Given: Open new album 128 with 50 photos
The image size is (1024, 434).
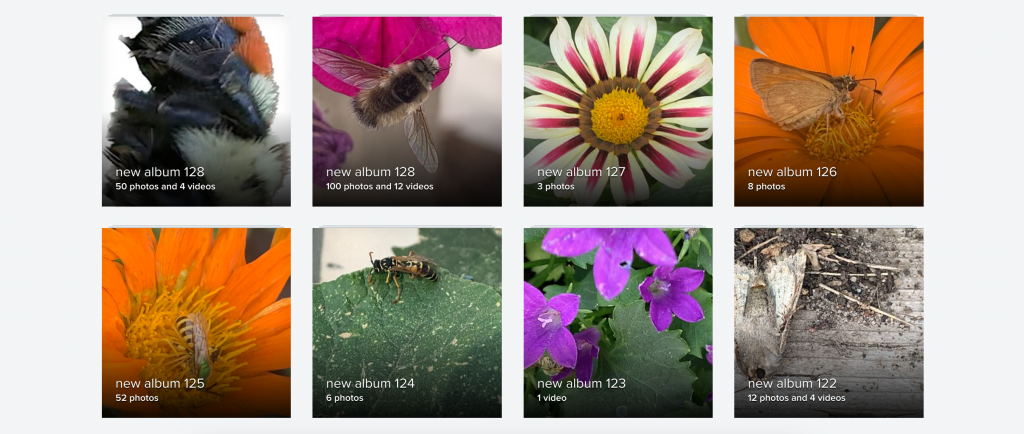Looking at the screenshot, I should point(196,111).
